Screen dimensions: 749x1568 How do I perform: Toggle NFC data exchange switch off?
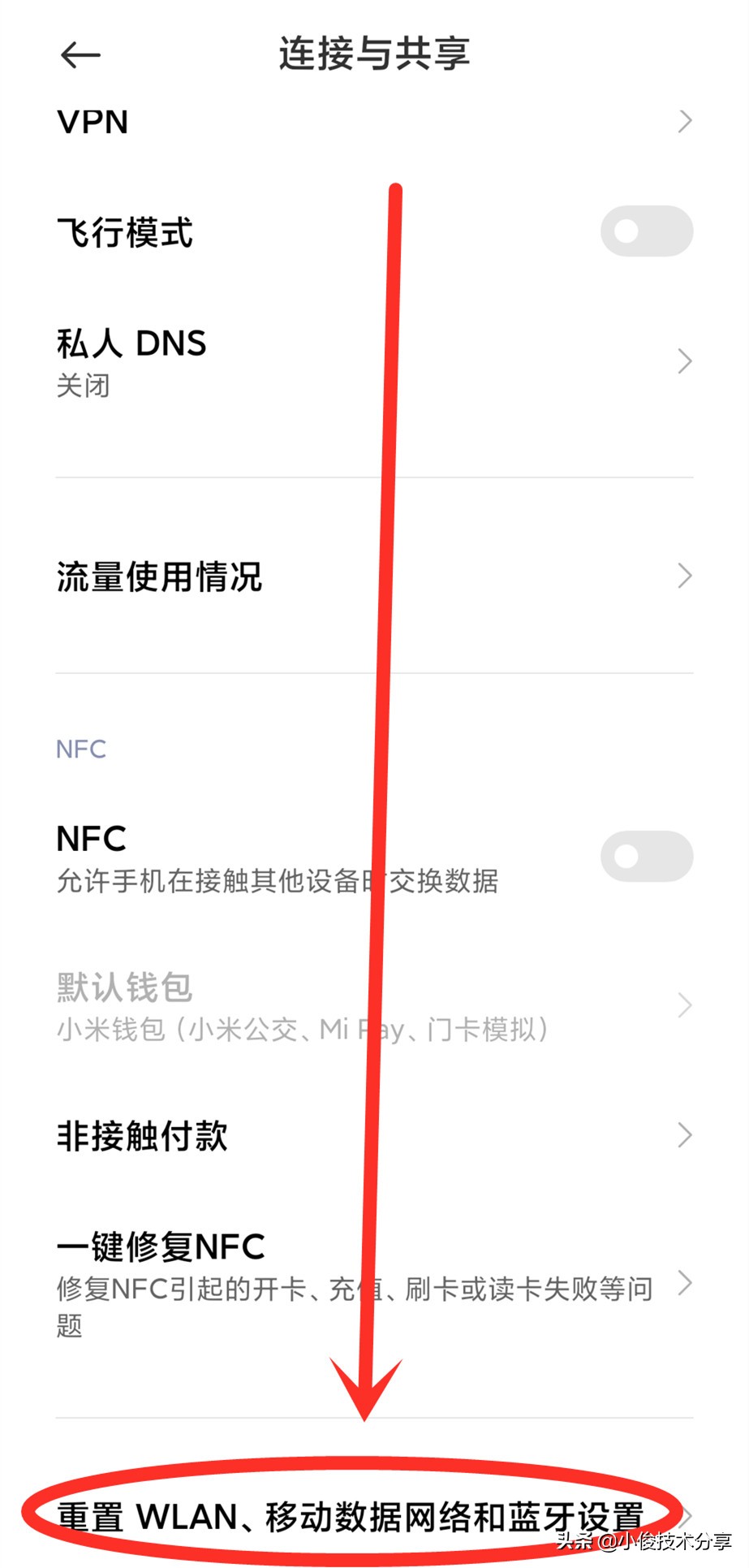645,855
